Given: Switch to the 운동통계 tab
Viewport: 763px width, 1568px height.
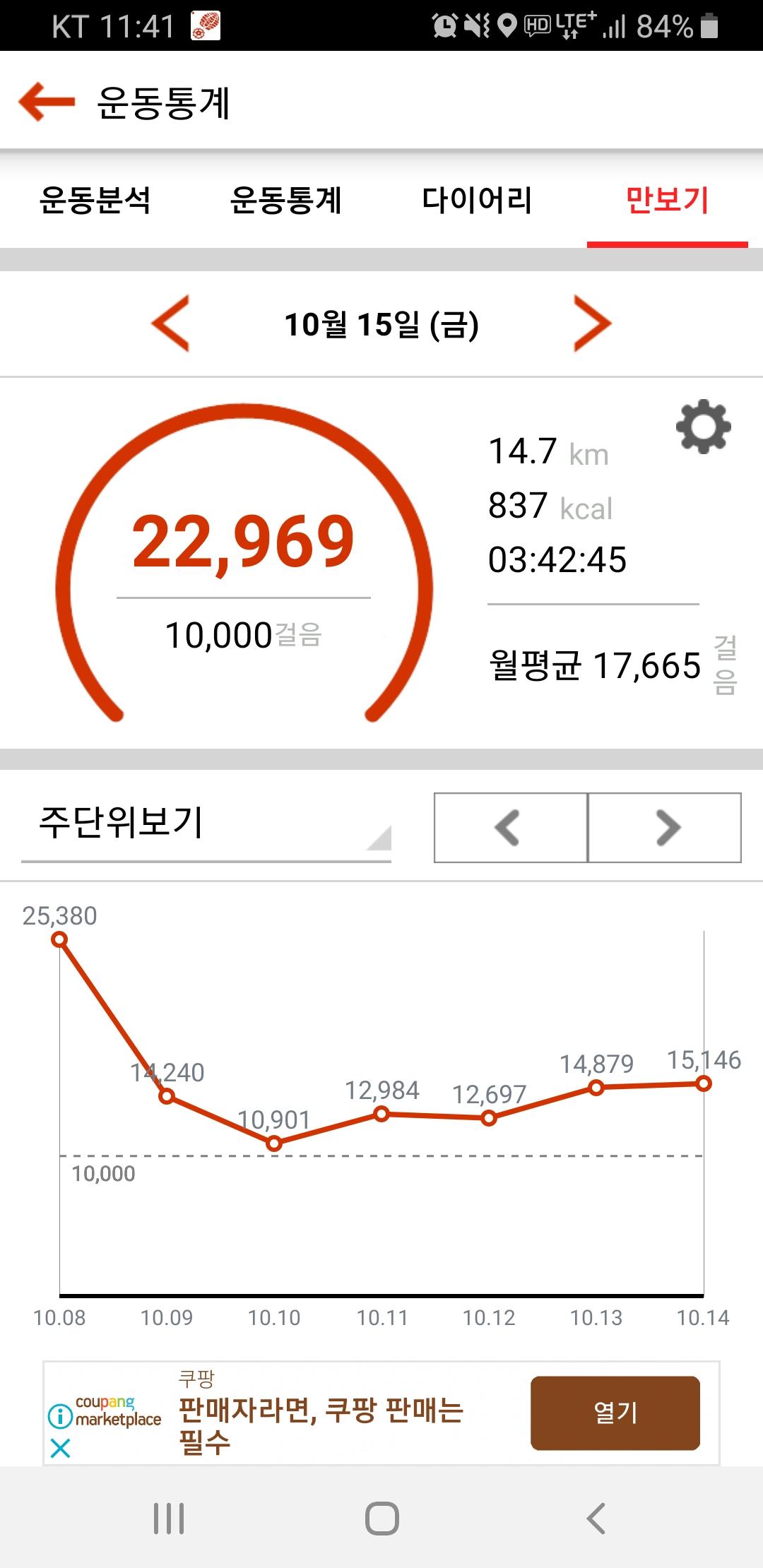Looking at the screenshot, I should (x=286, y=200).
